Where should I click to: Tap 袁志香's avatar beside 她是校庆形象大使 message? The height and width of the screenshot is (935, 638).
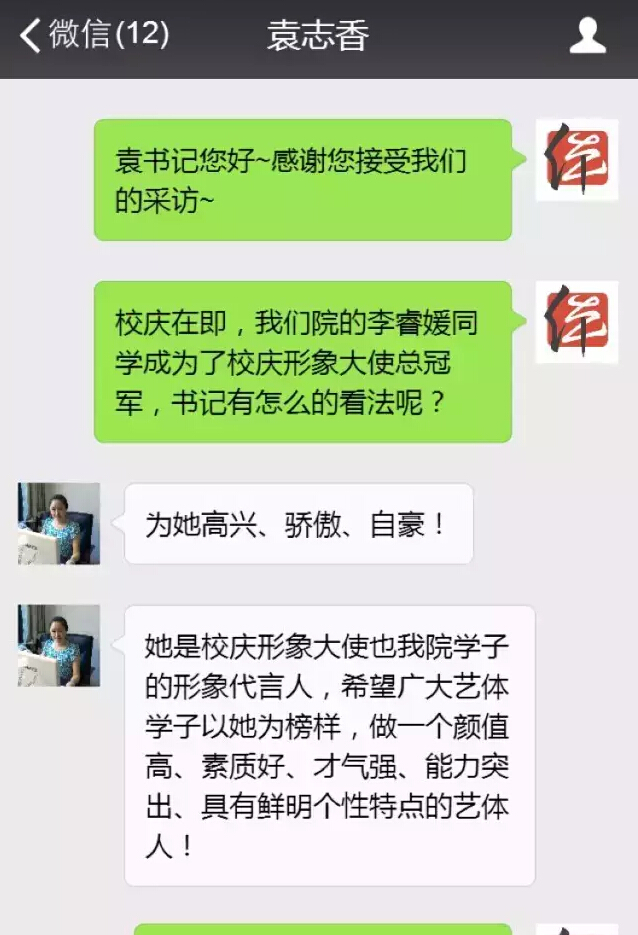pos(58,645)
